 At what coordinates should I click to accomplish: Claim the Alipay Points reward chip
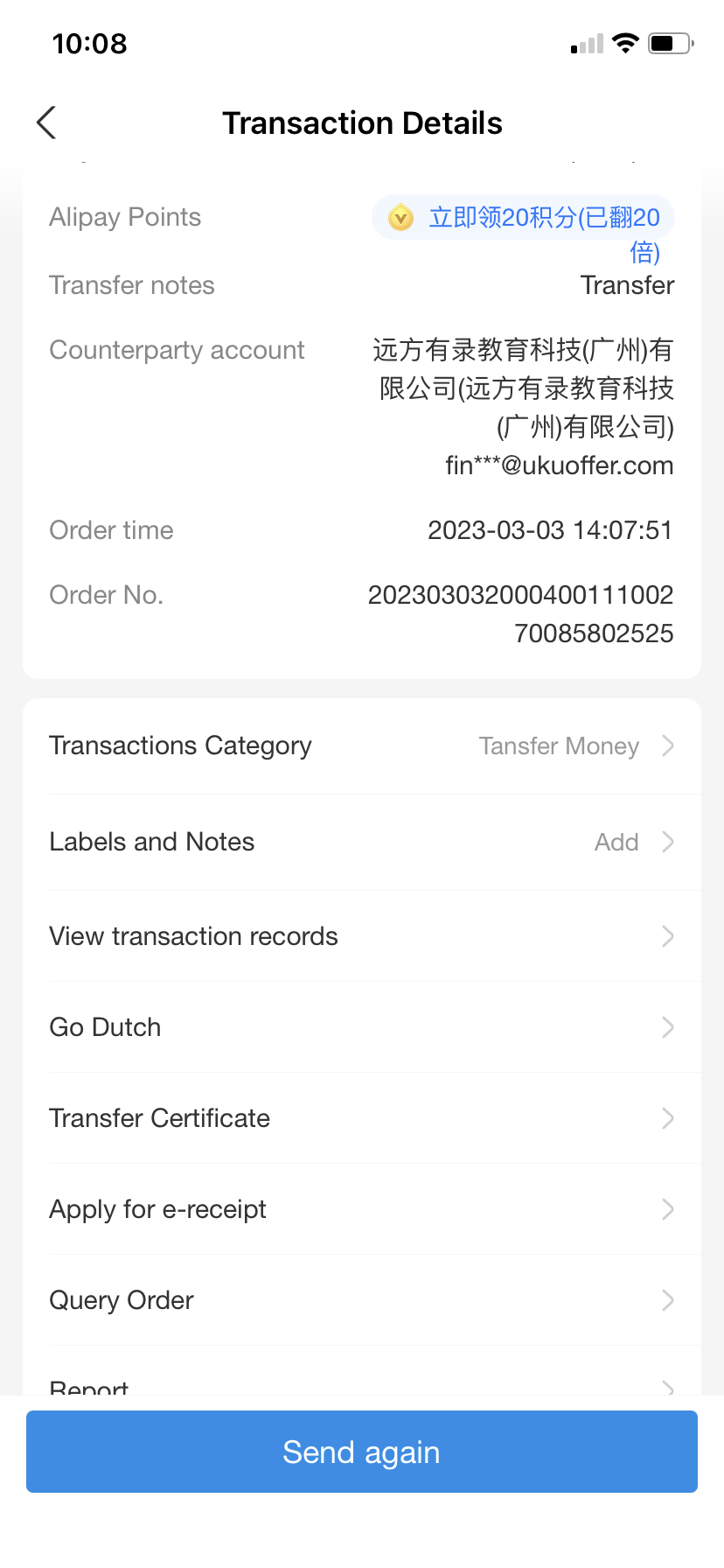click(x=523, y=218)
